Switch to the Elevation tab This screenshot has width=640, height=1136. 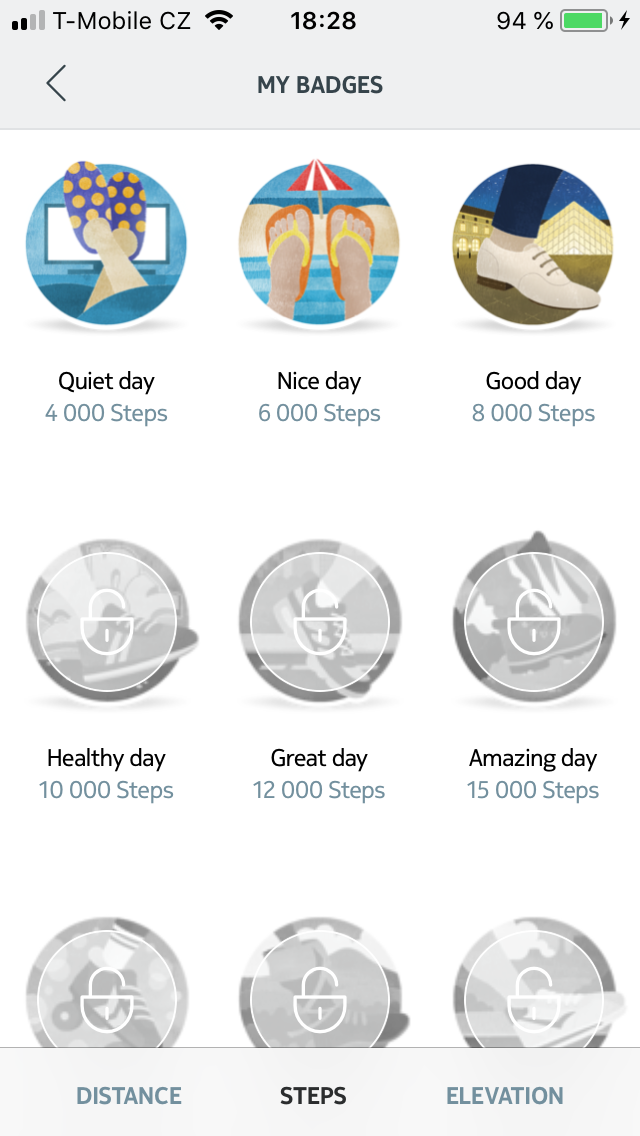tap(504, 1096)
